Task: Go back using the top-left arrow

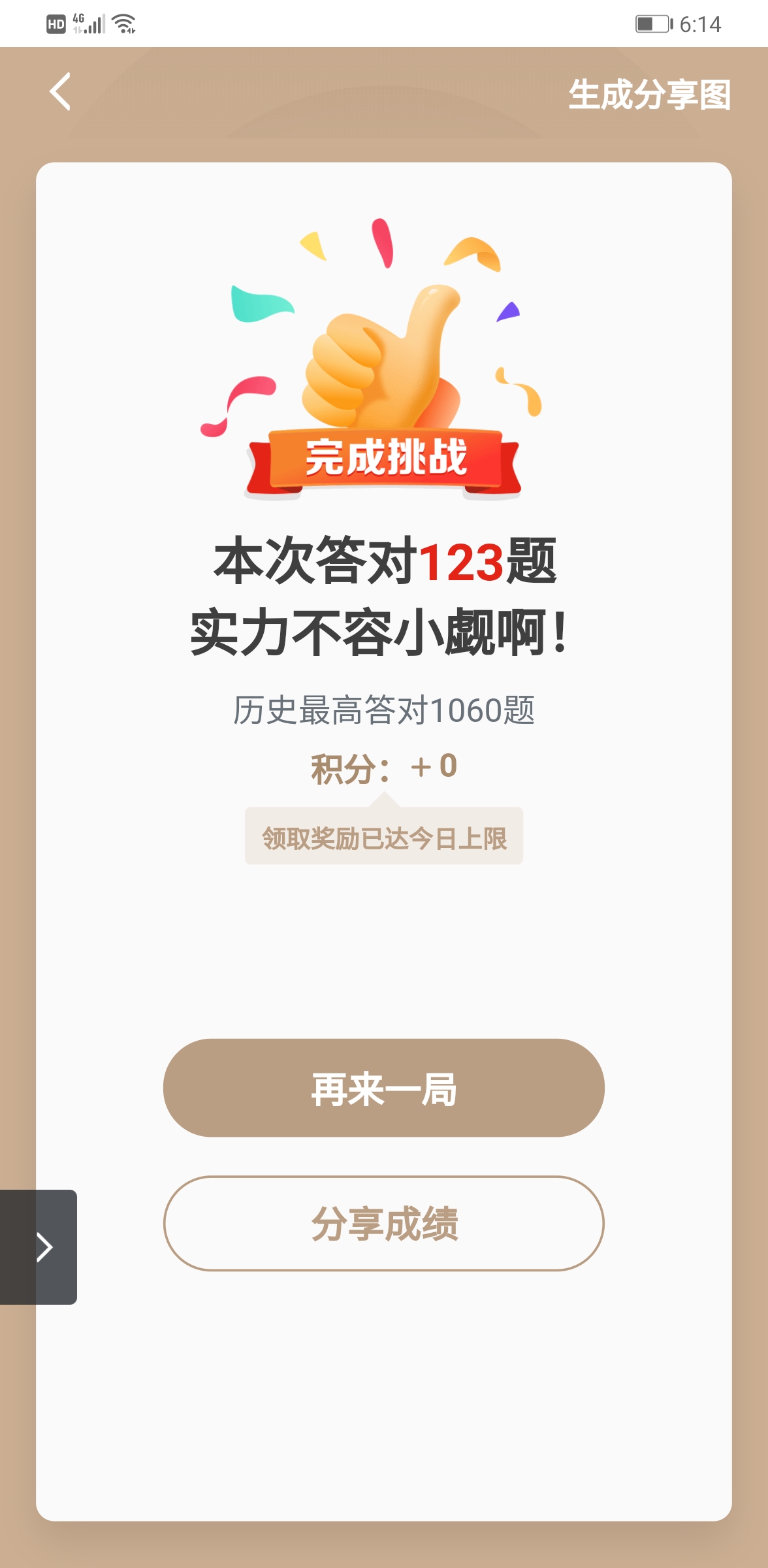Action: [x=60, y=92]
